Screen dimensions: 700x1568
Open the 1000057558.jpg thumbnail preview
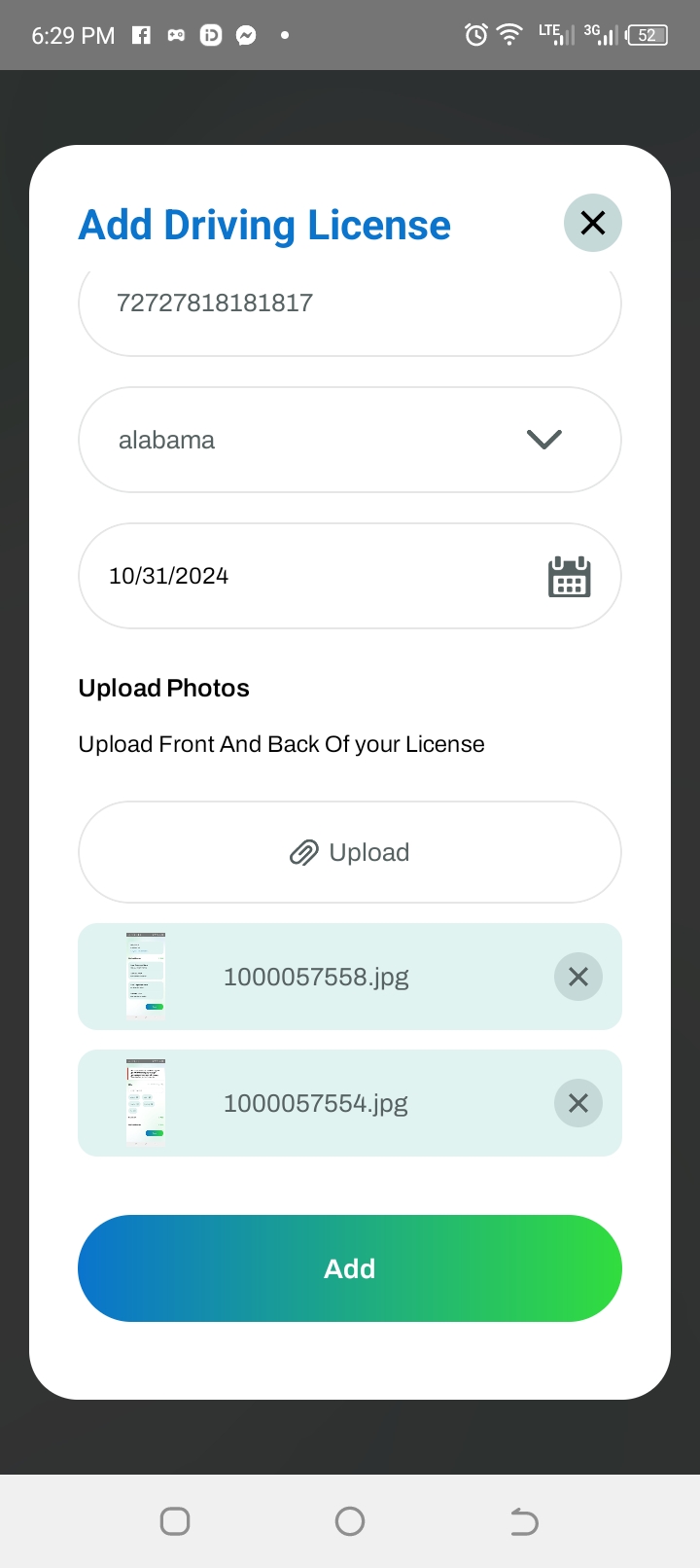146,977
